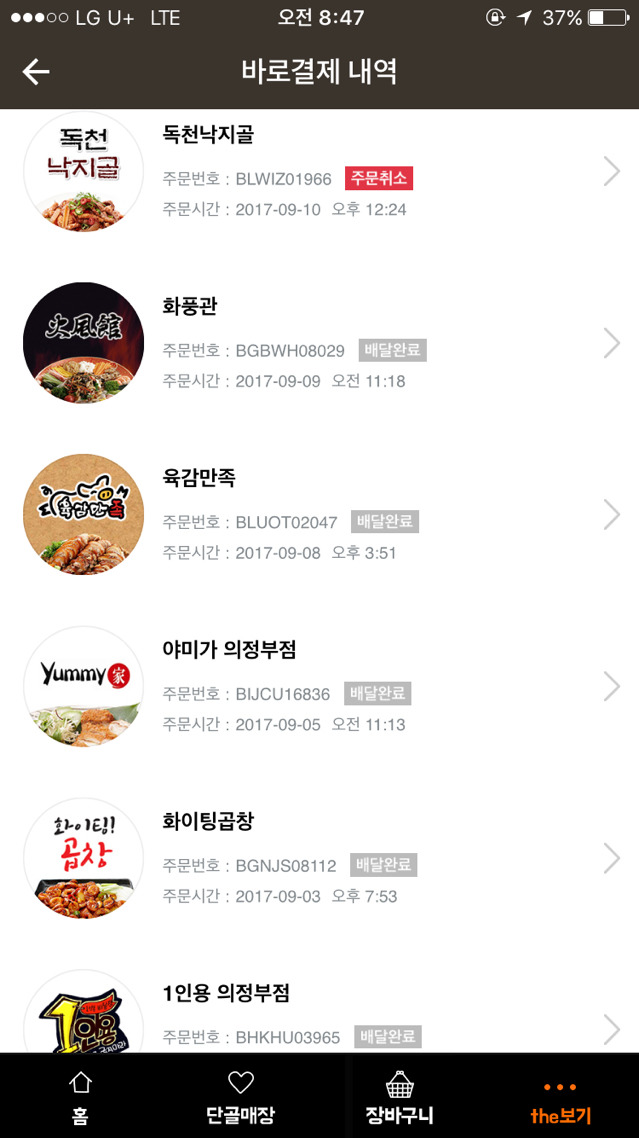Go back using the top-left arrow
The image size is (639, 1138).
coord(36,72)
